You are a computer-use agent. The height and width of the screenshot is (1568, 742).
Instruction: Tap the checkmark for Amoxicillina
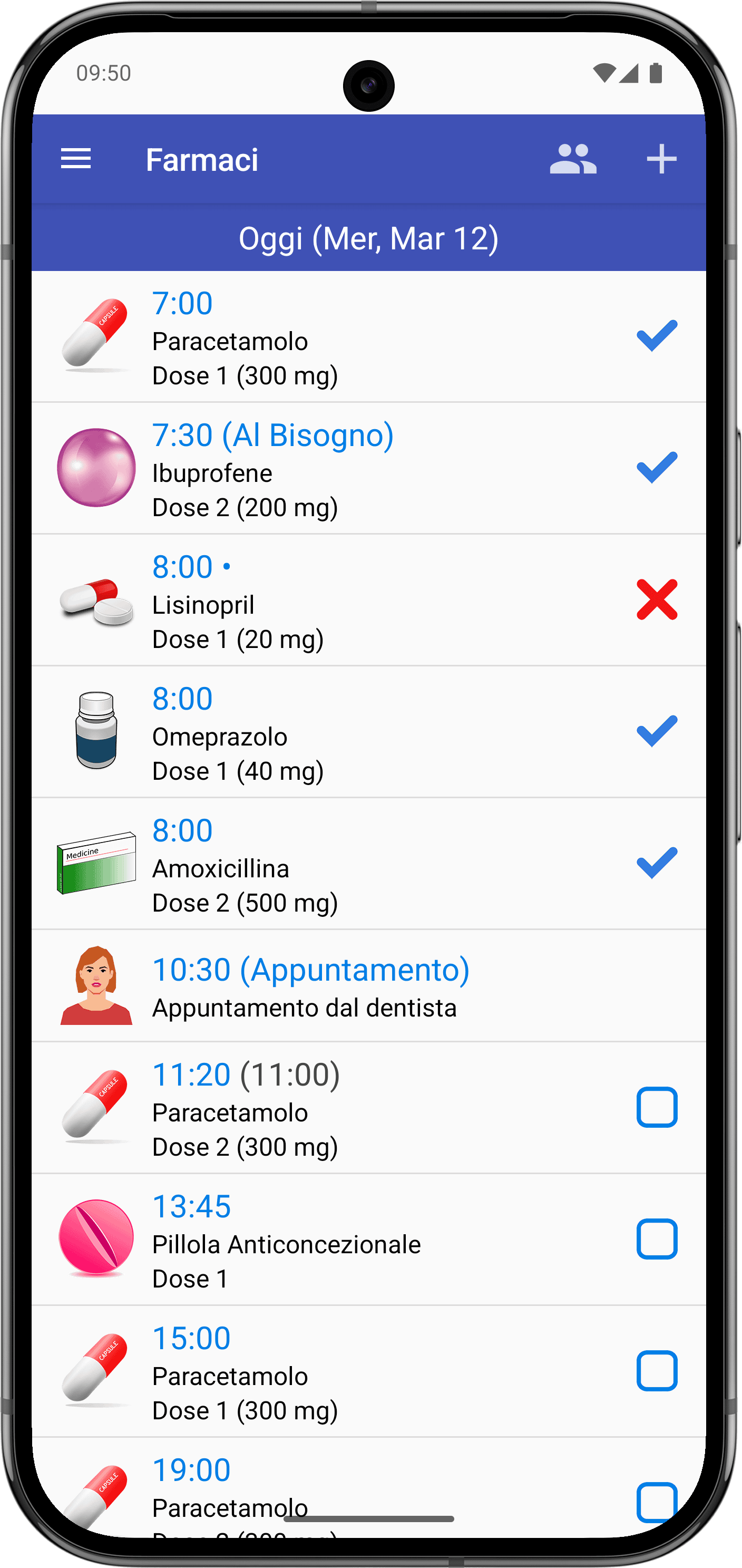[657, 863]
